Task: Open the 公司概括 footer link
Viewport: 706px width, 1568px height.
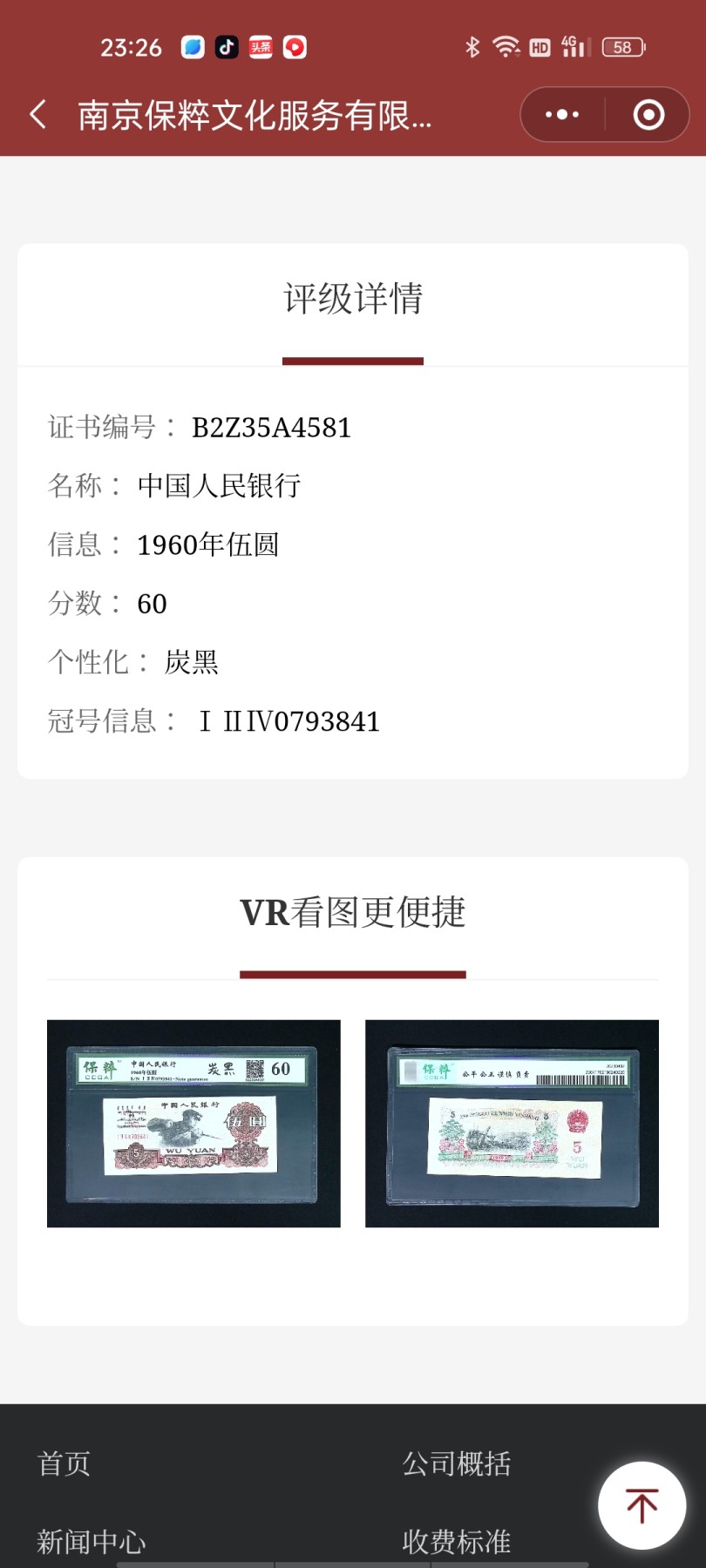Action: click(x=456, y=1463)
